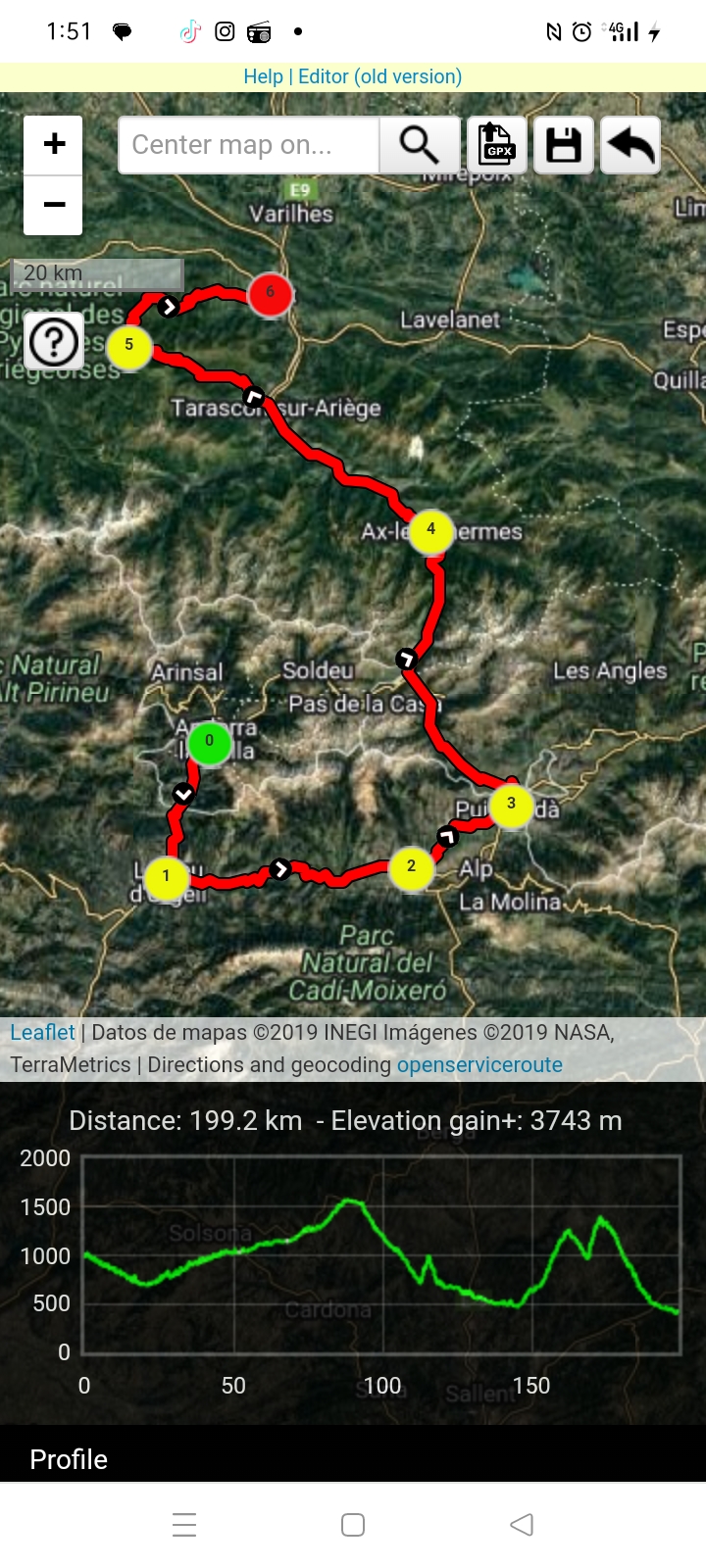Select the red end waypoint 6

pyautogui.click(x=270, y=293)
